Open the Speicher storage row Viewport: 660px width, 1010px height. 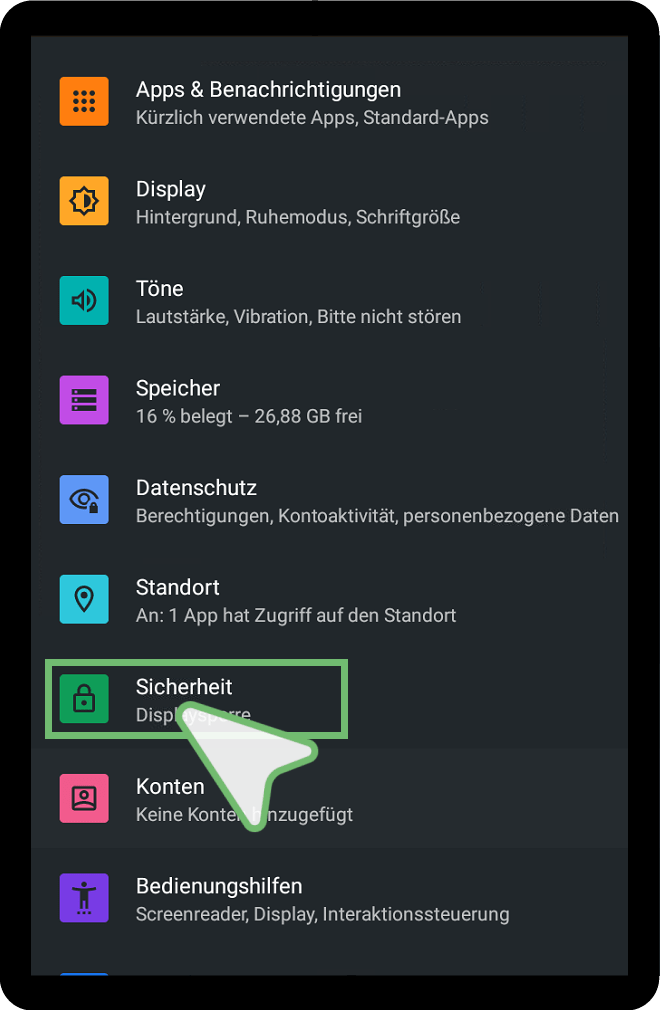(x=329, y=401)
